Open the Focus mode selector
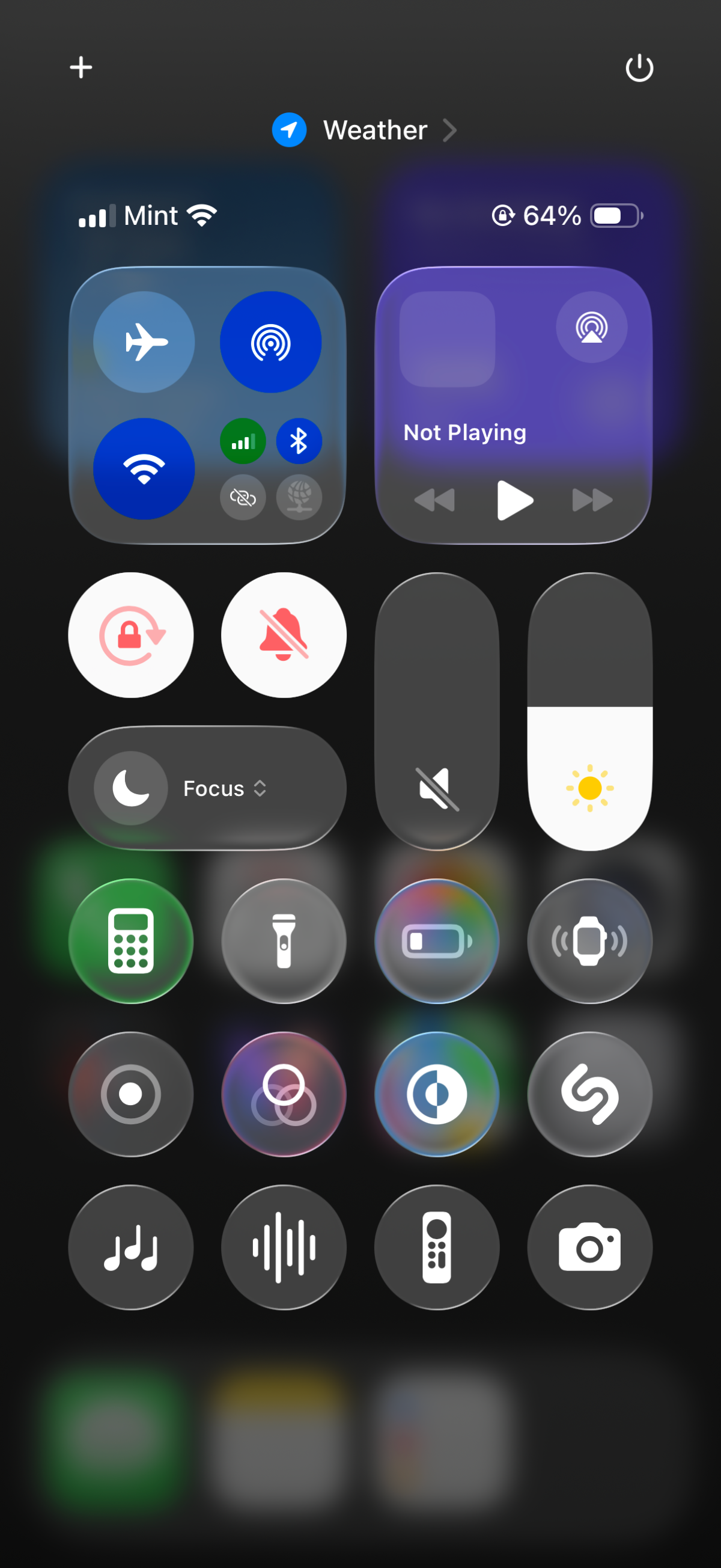 click(207, 788)
